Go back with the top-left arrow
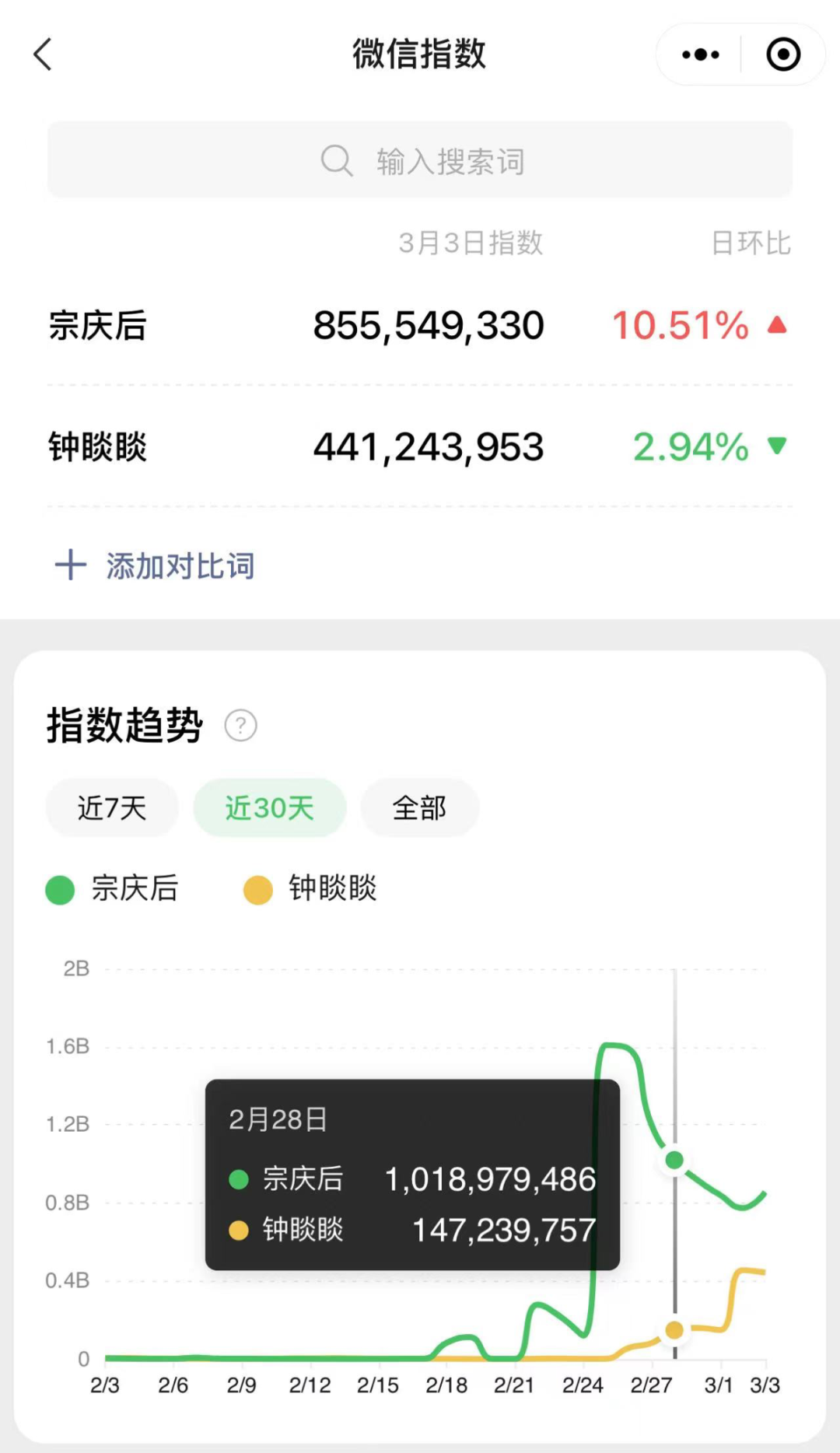The width and height of the screenshot is (840, 1453). point(43,54)
